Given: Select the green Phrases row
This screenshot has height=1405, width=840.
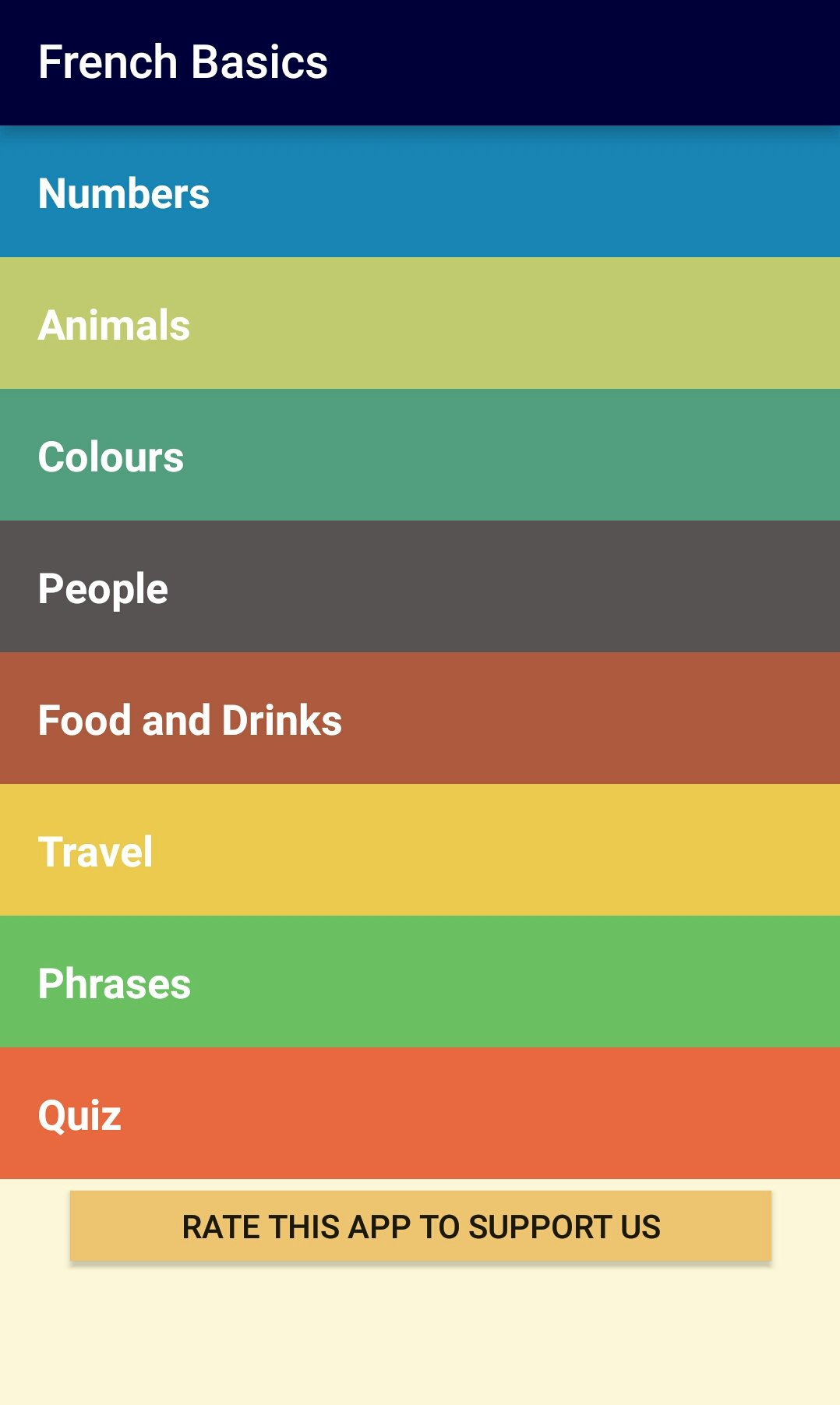Looking at the screenshot, I should point(420,982).
